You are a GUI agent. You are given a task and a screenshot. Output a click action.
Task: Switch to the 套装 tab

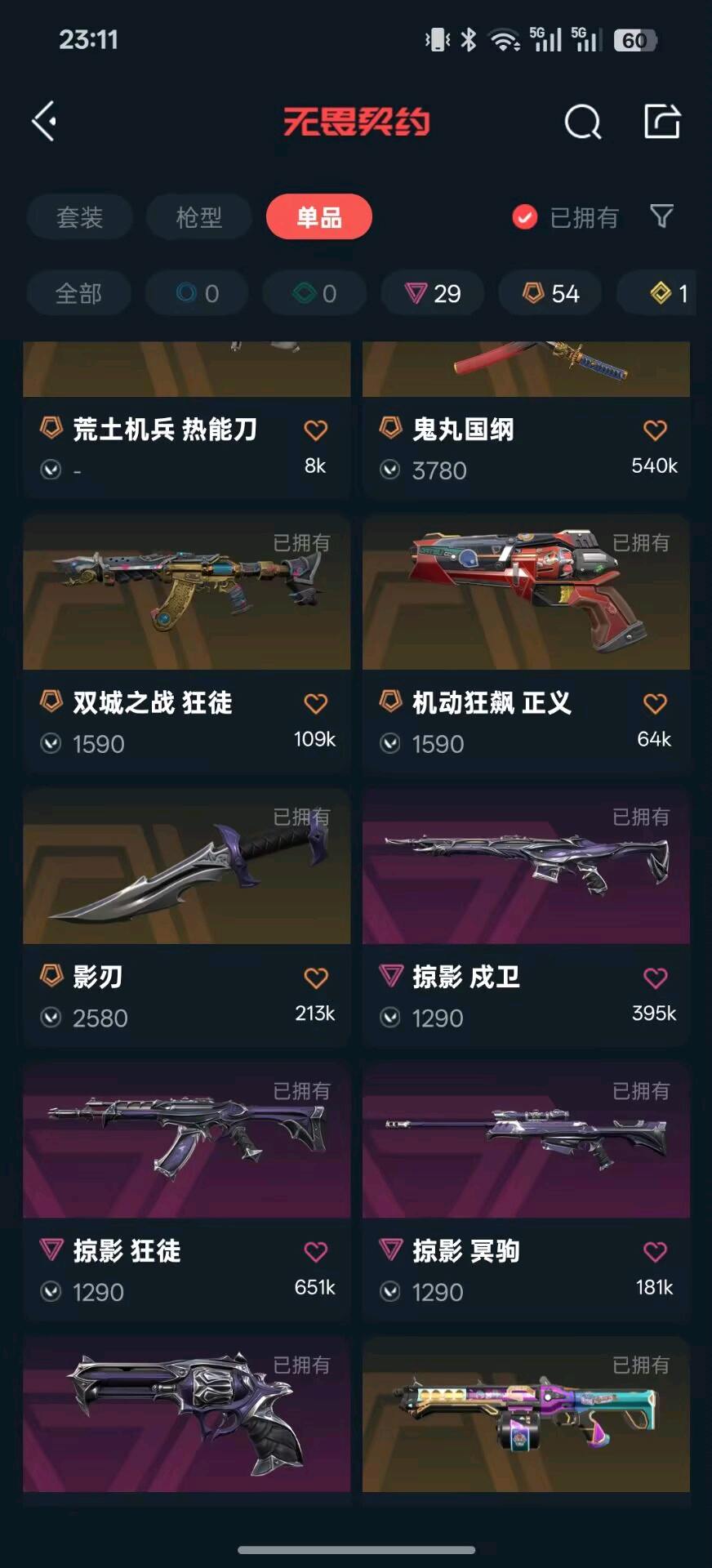pos(79,217)
